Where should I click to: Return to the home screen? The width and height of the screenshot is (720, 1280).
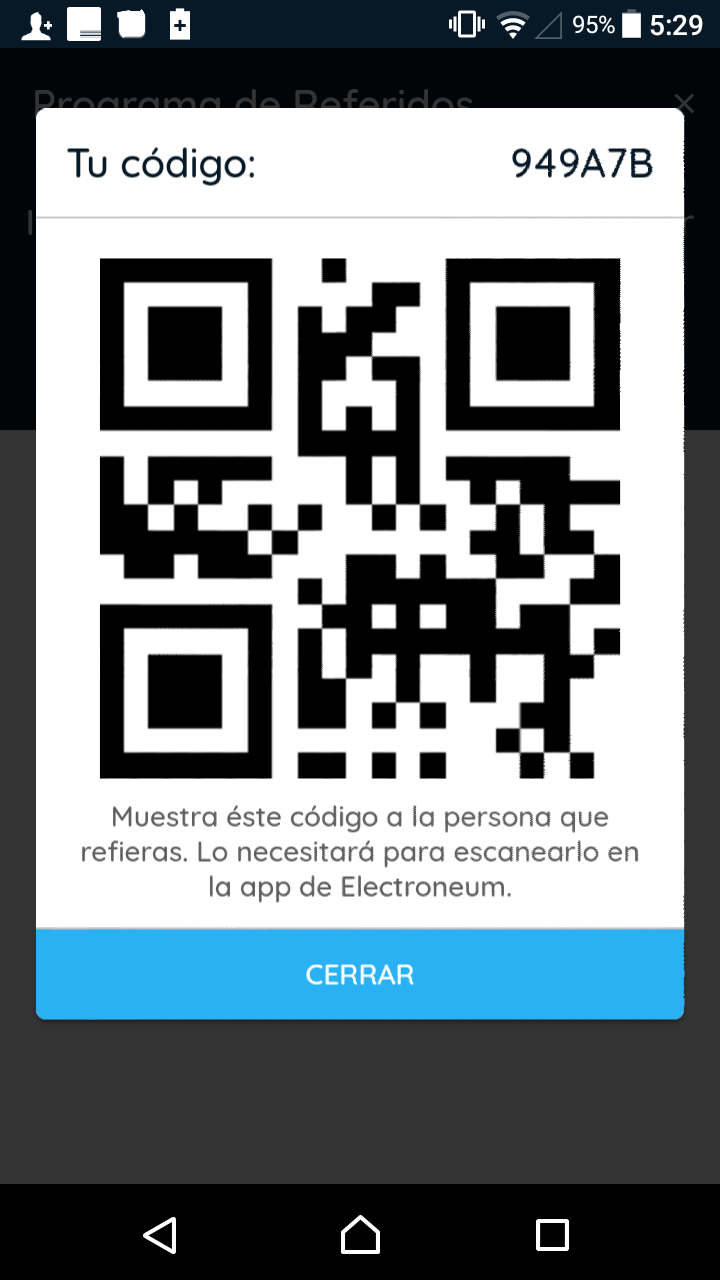pyautogui.click(x=360, y=1235)
